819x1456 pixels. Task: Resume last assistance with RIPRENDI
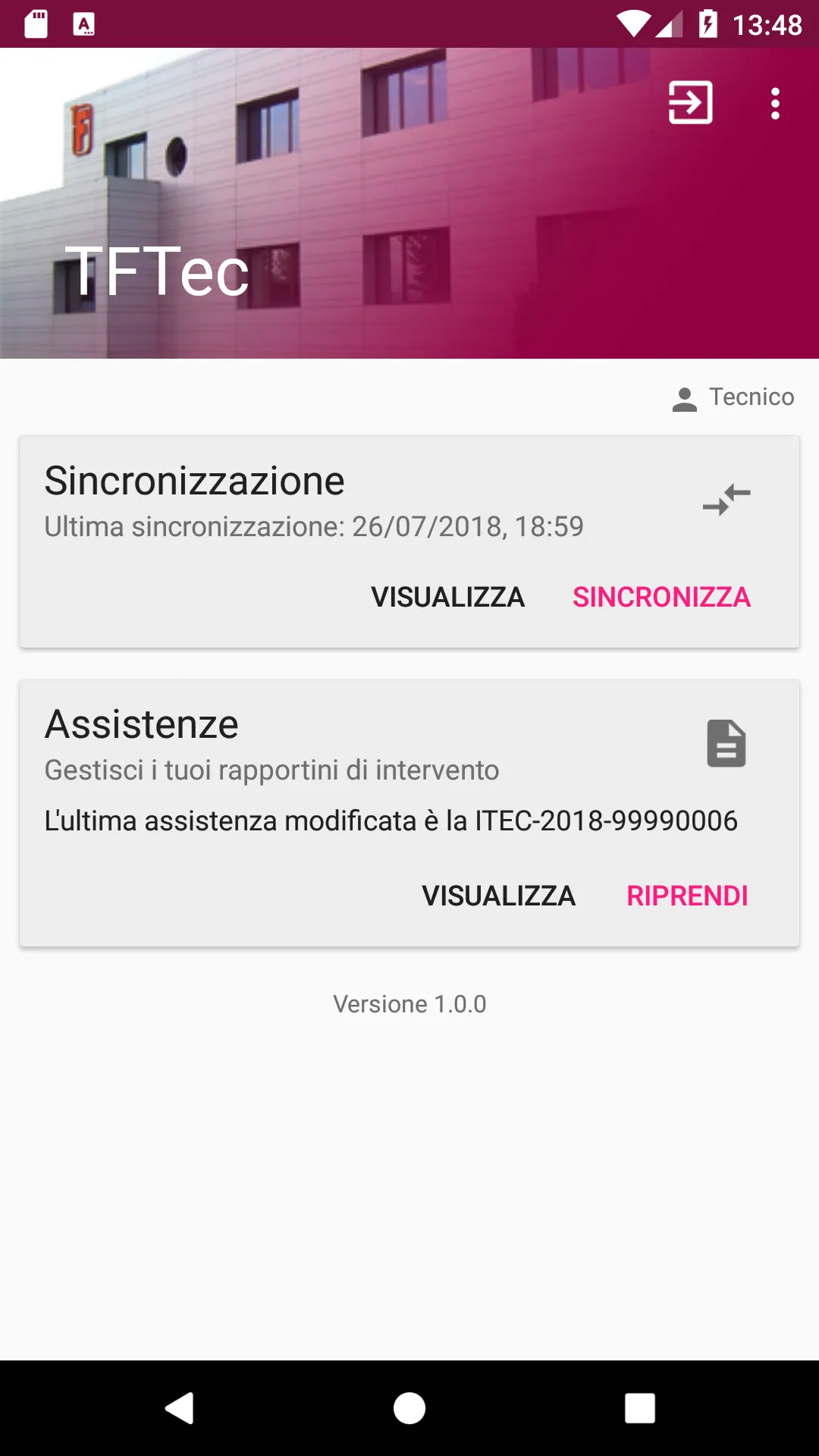pyautogui.click(x=687, y=896)
